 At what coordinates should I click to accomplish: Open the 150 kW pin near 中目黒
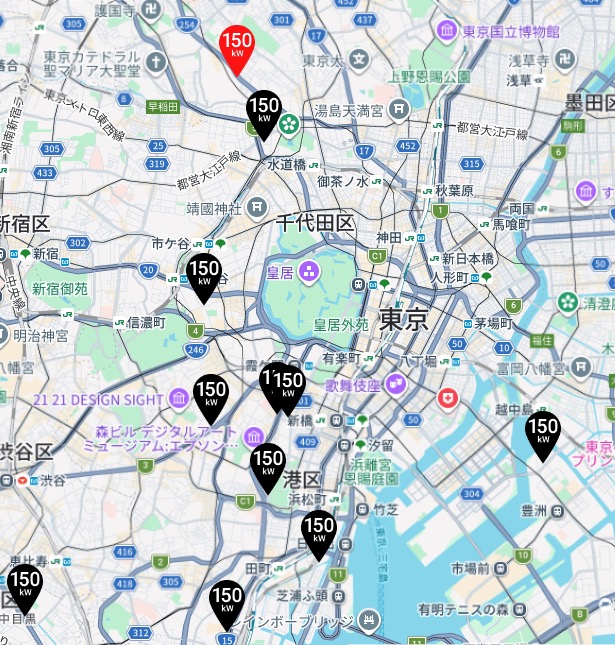coord(25,583)
